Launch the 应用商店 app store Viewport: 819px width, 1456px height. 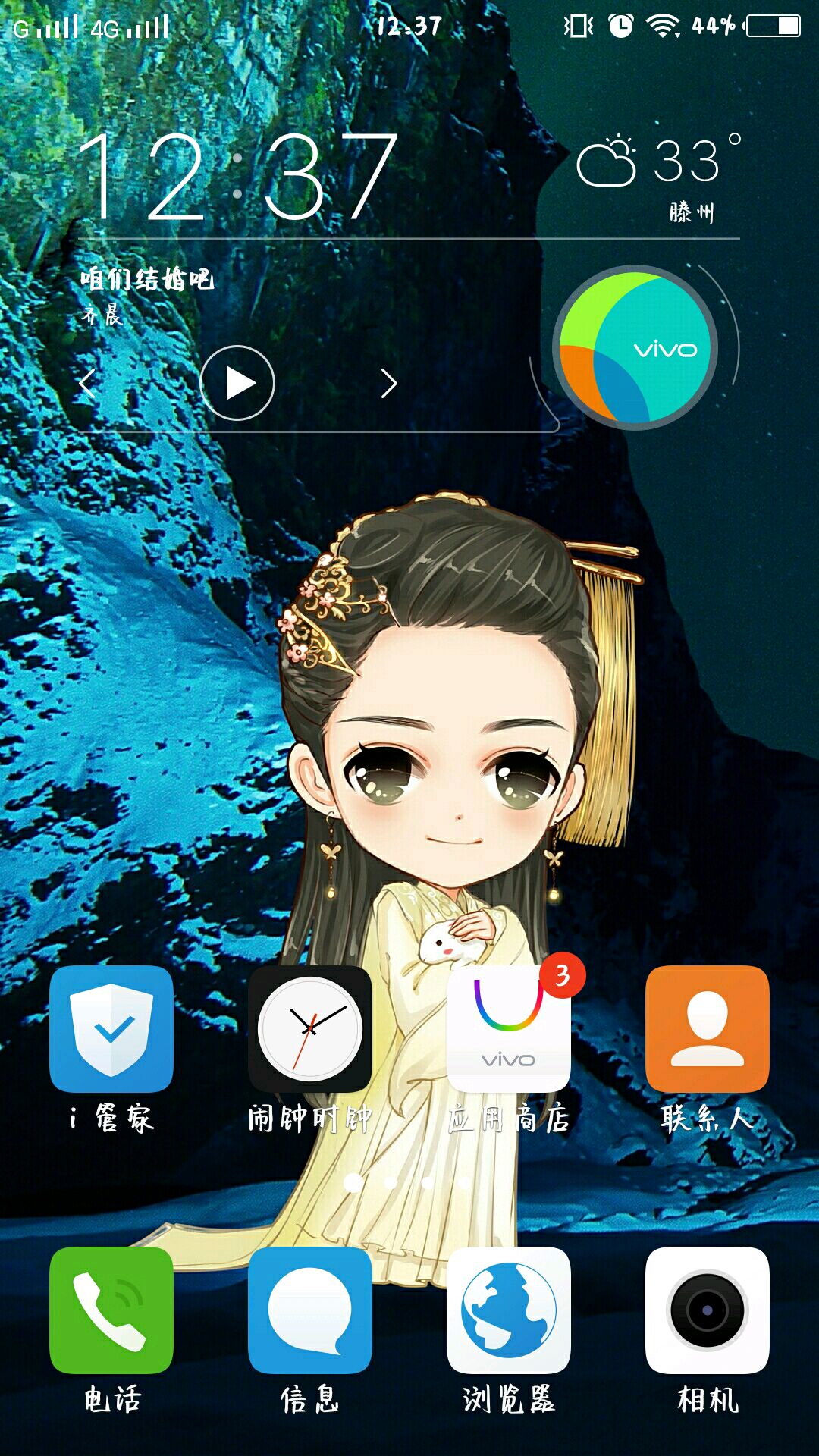pos(509,1029)
